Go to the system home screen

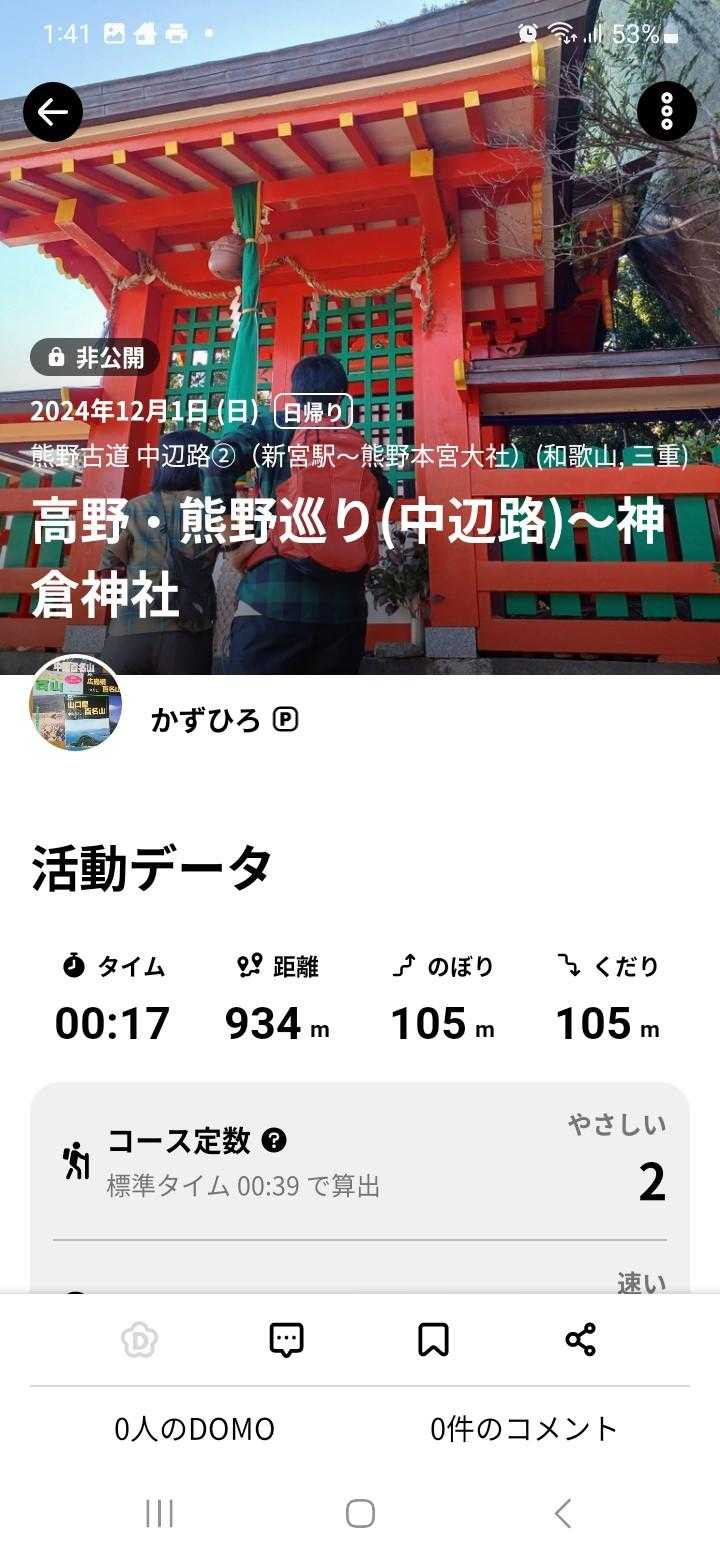pyautogui.click(x=360, y=1513)
